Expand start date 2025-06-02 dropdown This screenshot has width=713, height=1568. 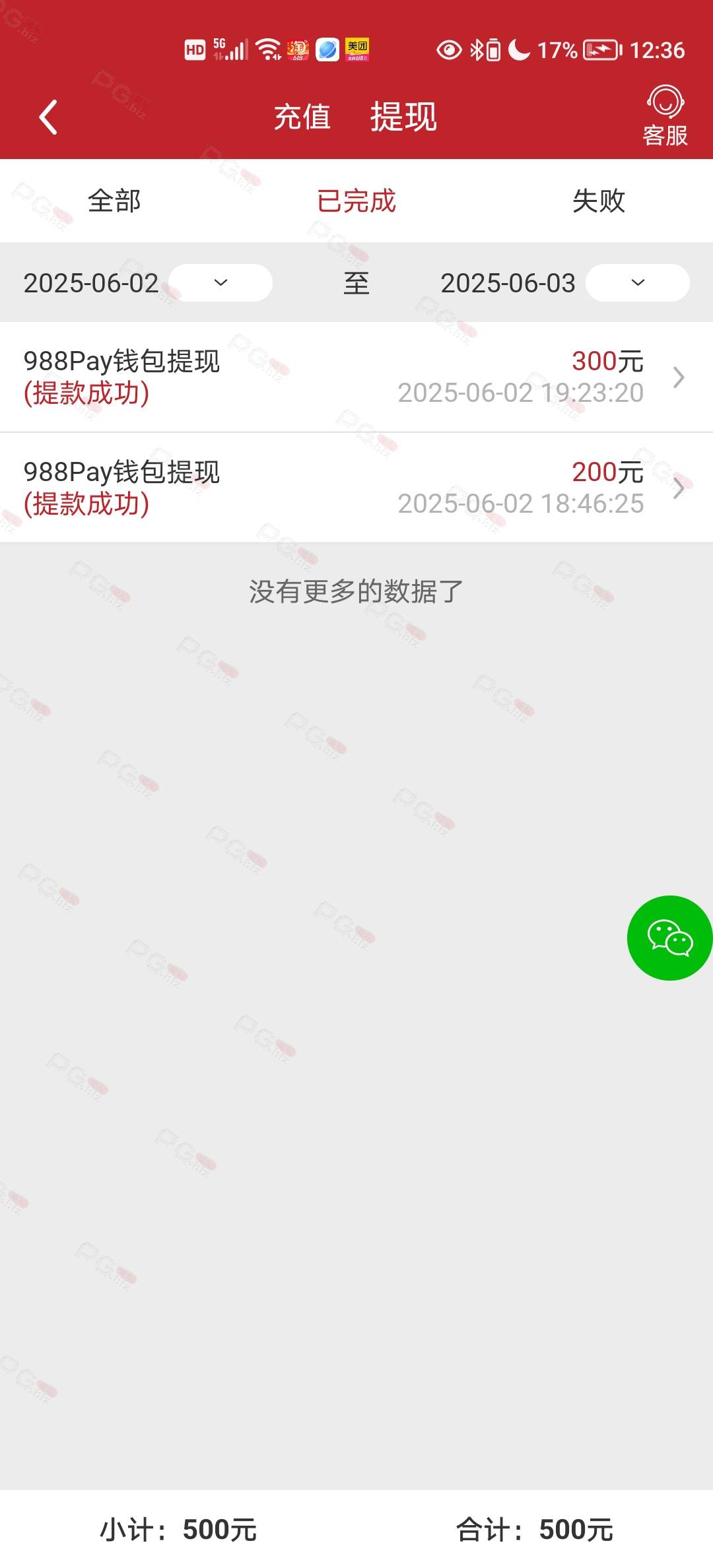click(221, 282)
